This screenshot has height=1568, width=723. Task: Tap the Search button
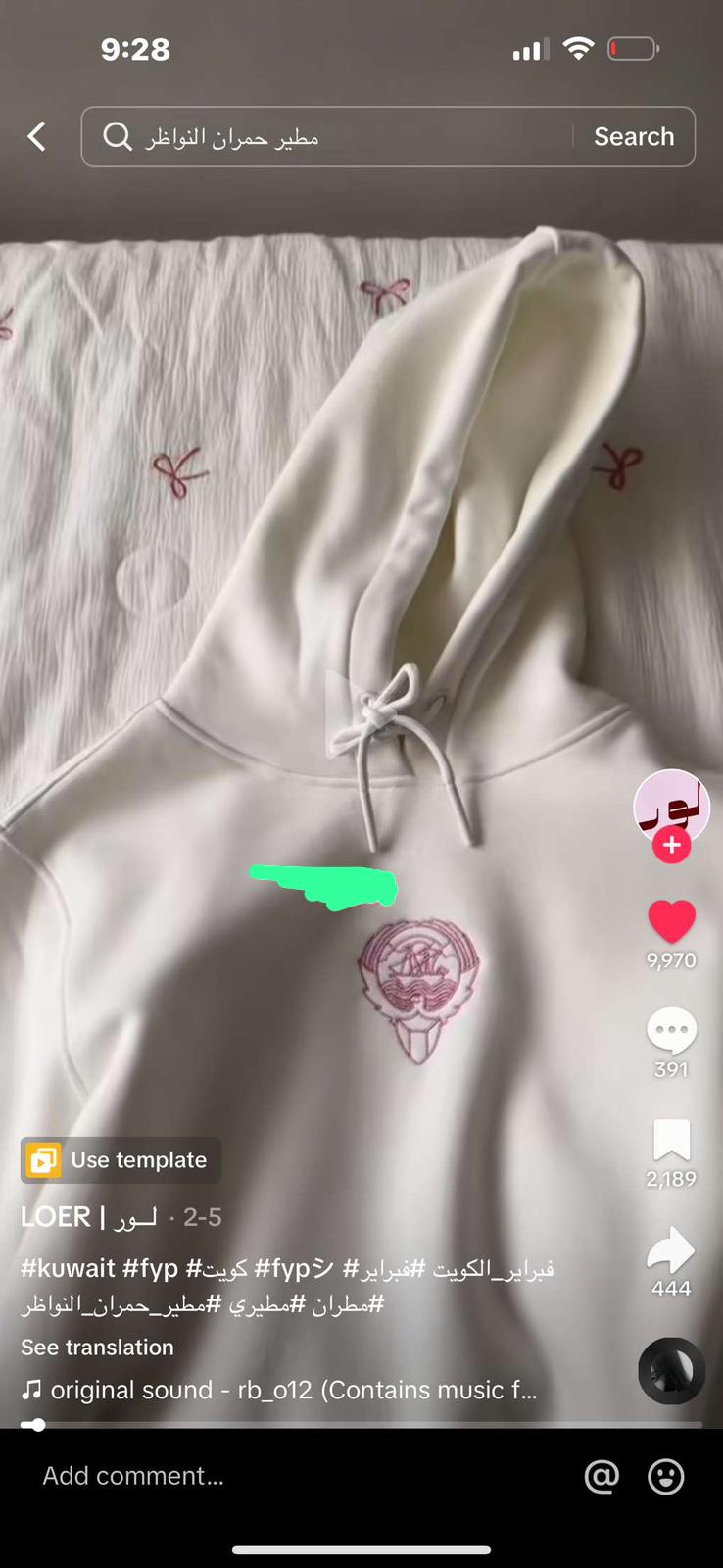[634, 136]
